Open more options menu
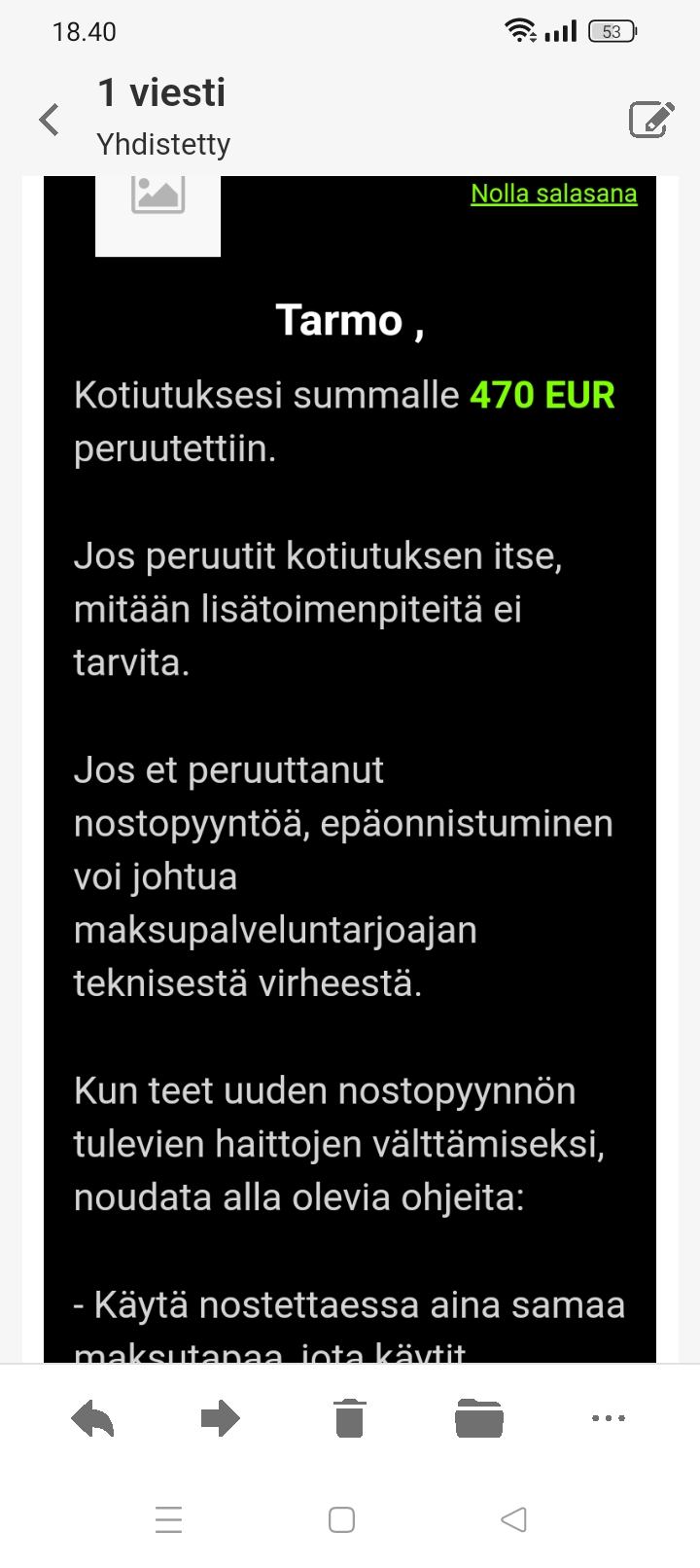700x1568 pixels. 609,1418
